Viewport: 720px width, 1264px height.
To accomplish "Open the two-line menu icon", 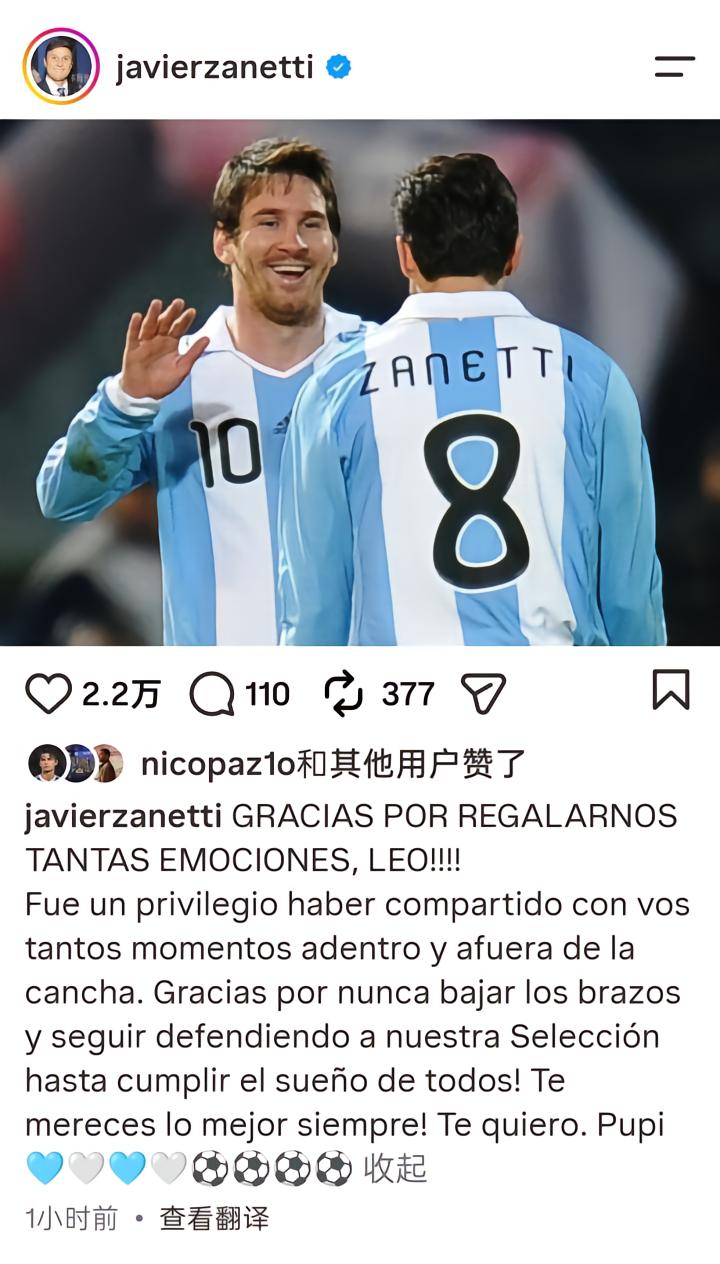I will tap(675, 67).
